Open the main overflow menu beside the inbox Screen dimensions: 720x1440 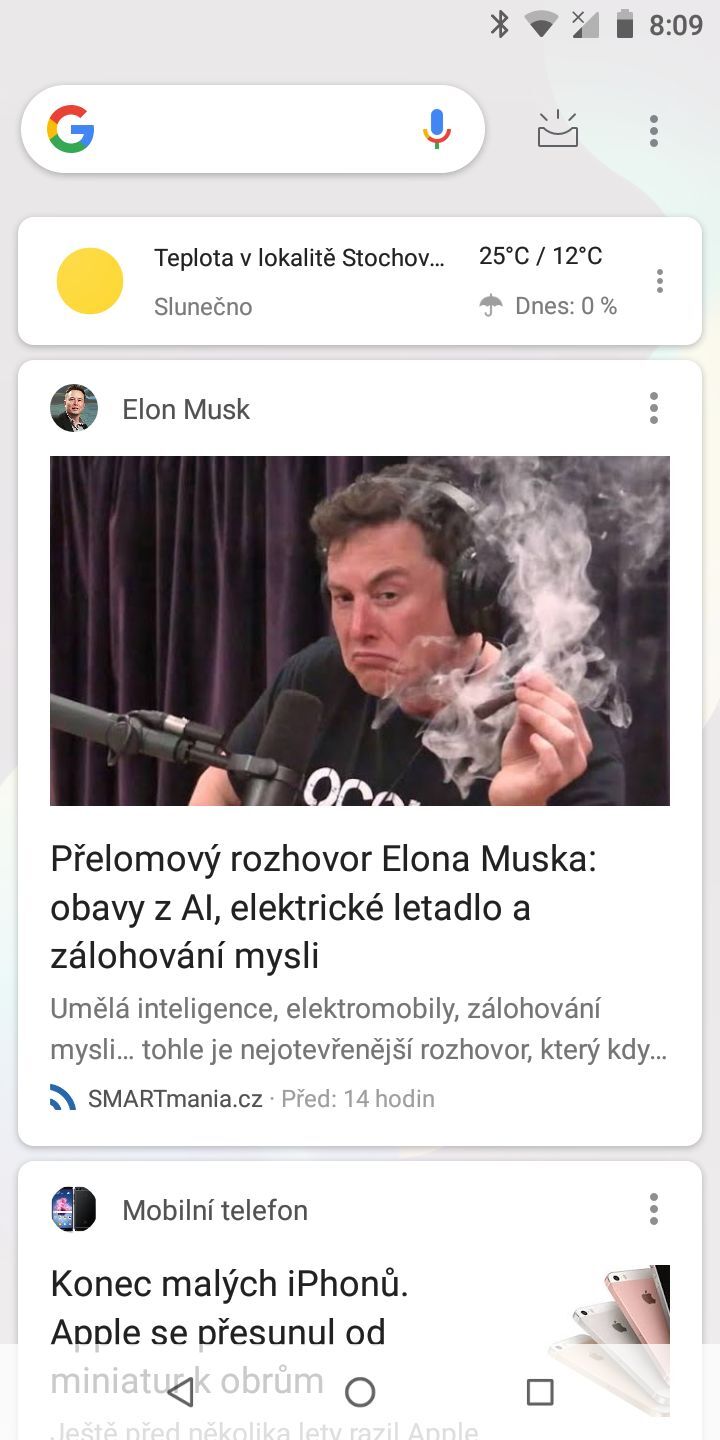pos(653,131)
